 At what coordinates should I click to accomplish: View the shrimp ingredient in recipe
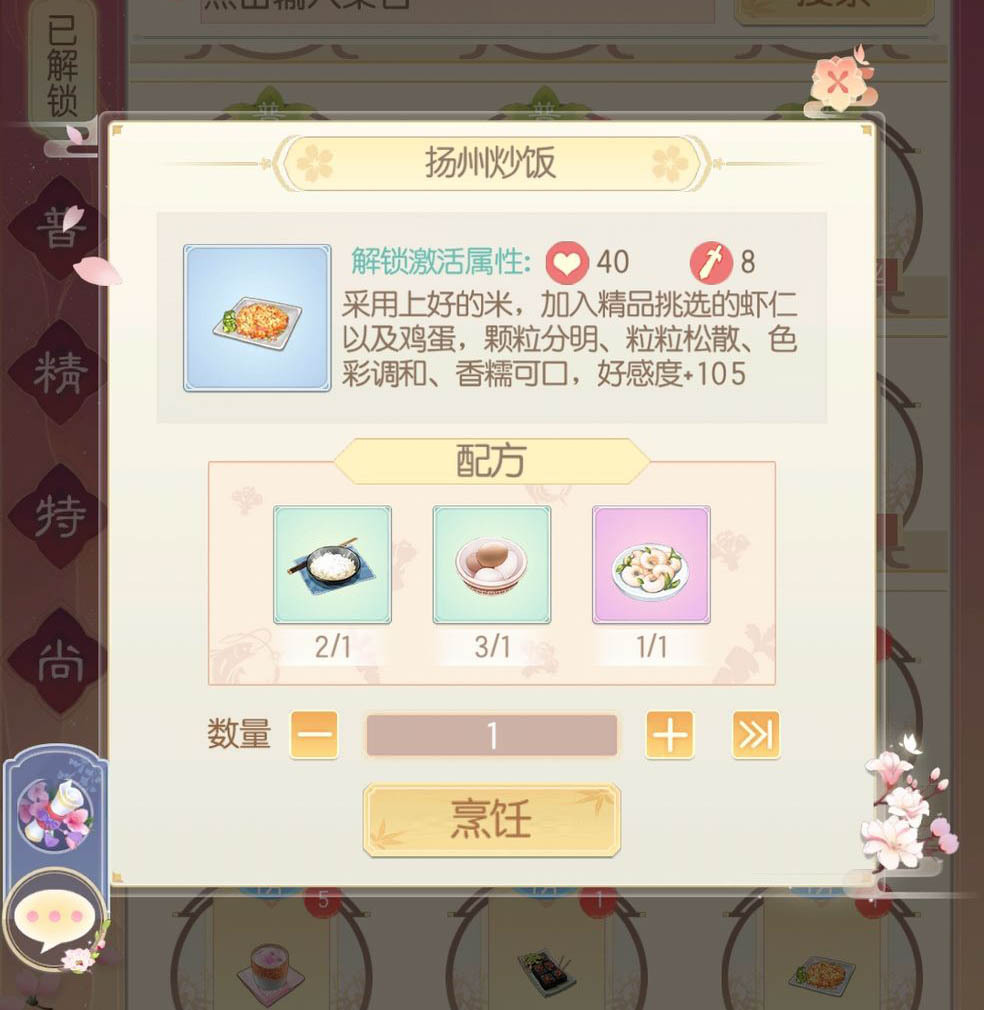[x=651, y=565]
